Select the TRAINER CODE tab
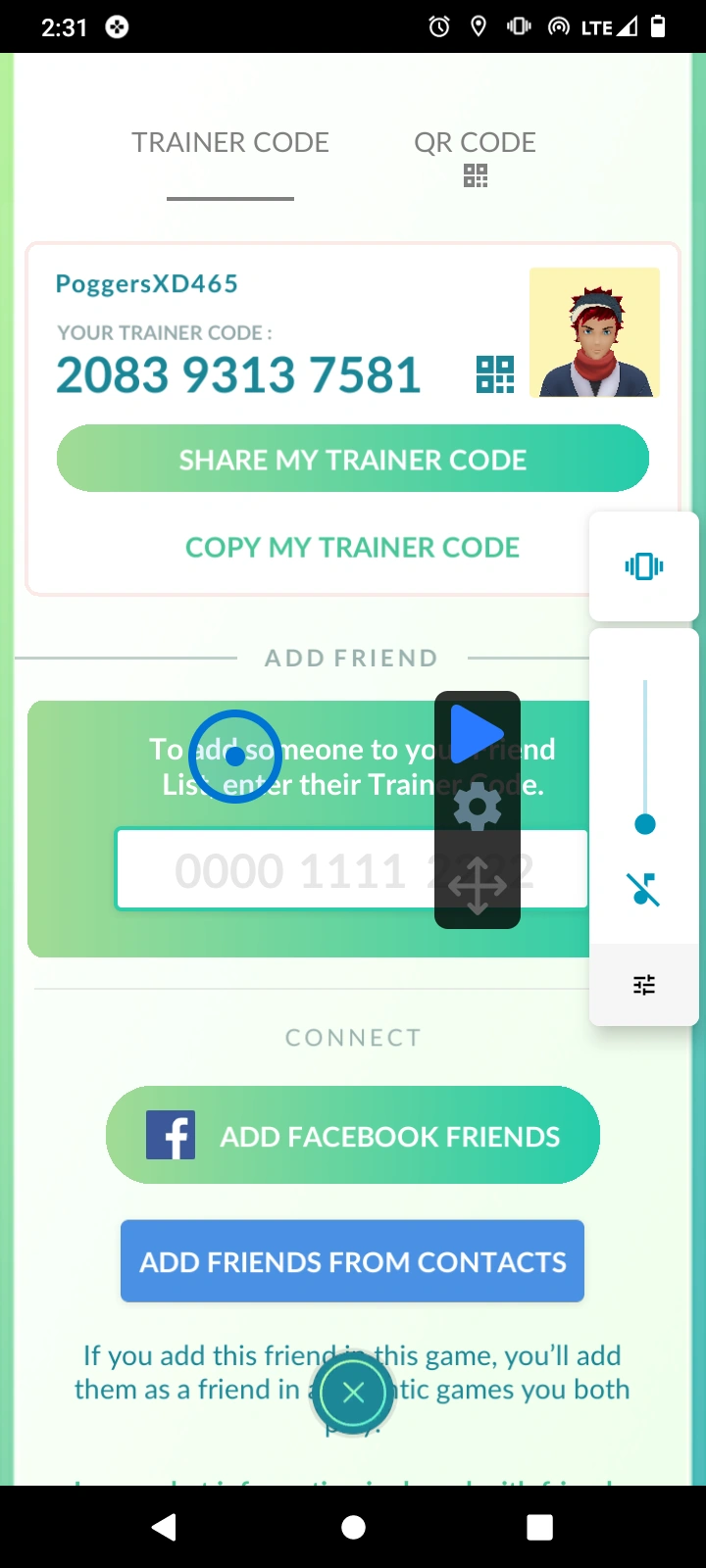This screenshot has height=1568, width=706. pos(230,142)
